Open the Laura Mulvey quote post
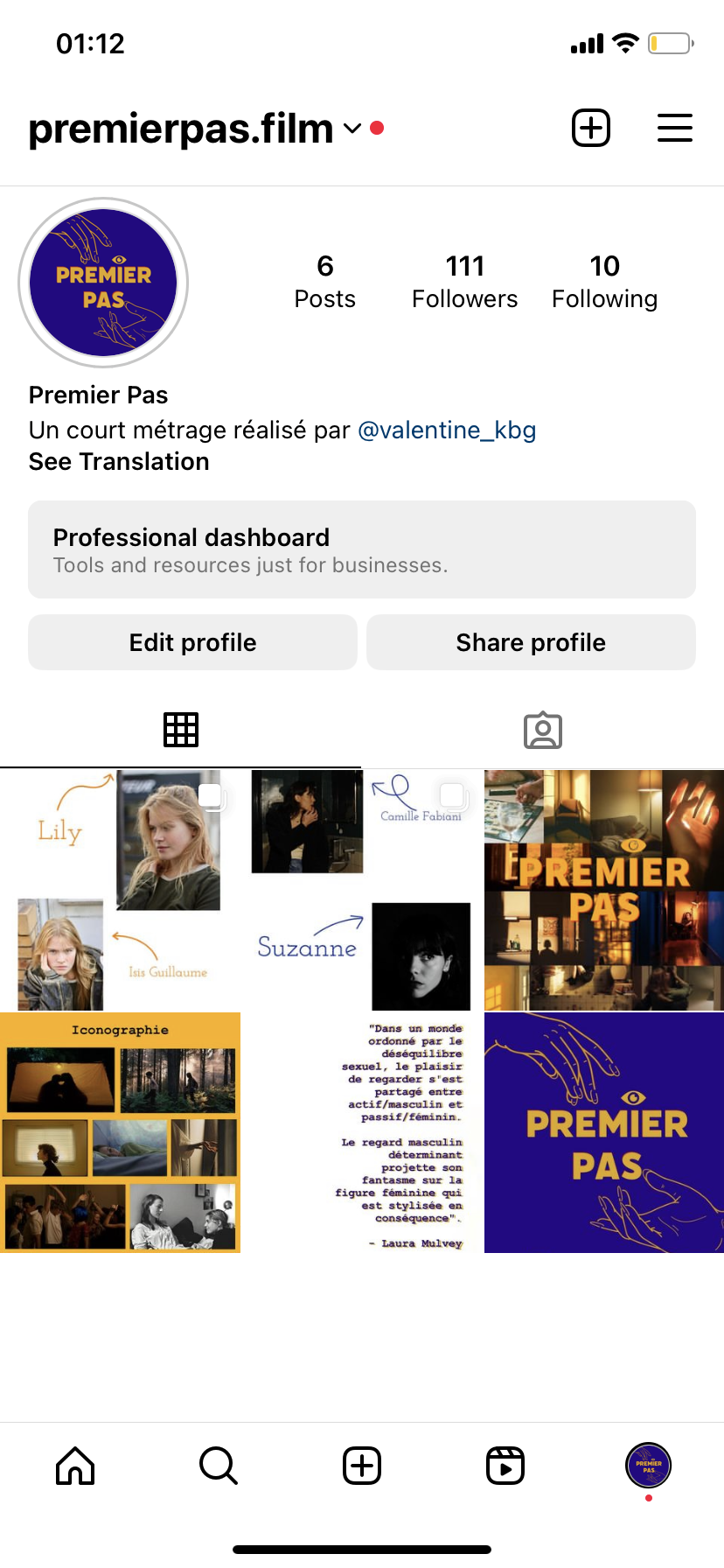Image resolution: width=724 pixels, height=1568 pixels. (362, 1132)
